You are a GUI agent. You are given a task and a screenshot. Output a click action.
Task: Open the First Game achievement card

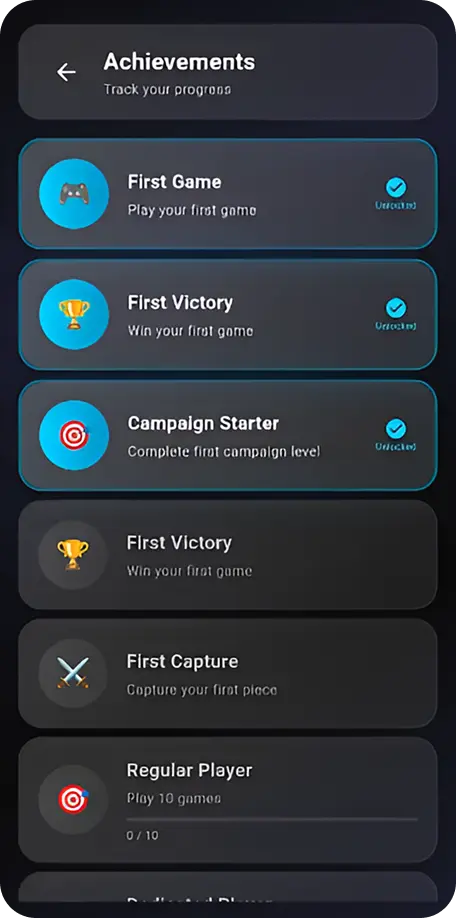click(228, 194)
